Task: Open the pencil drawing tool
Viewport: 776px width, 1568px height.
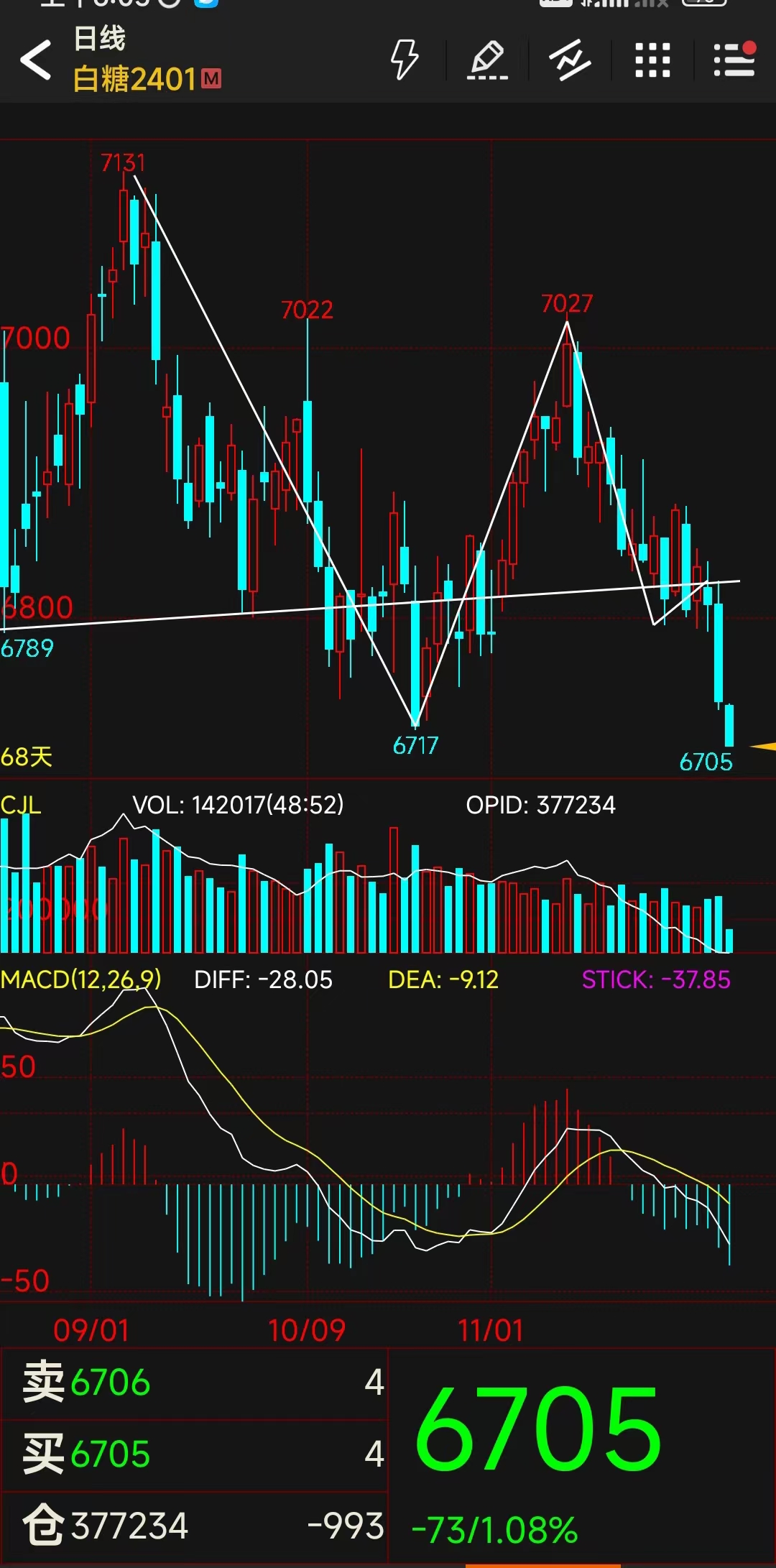Action: tap(488, 60)
